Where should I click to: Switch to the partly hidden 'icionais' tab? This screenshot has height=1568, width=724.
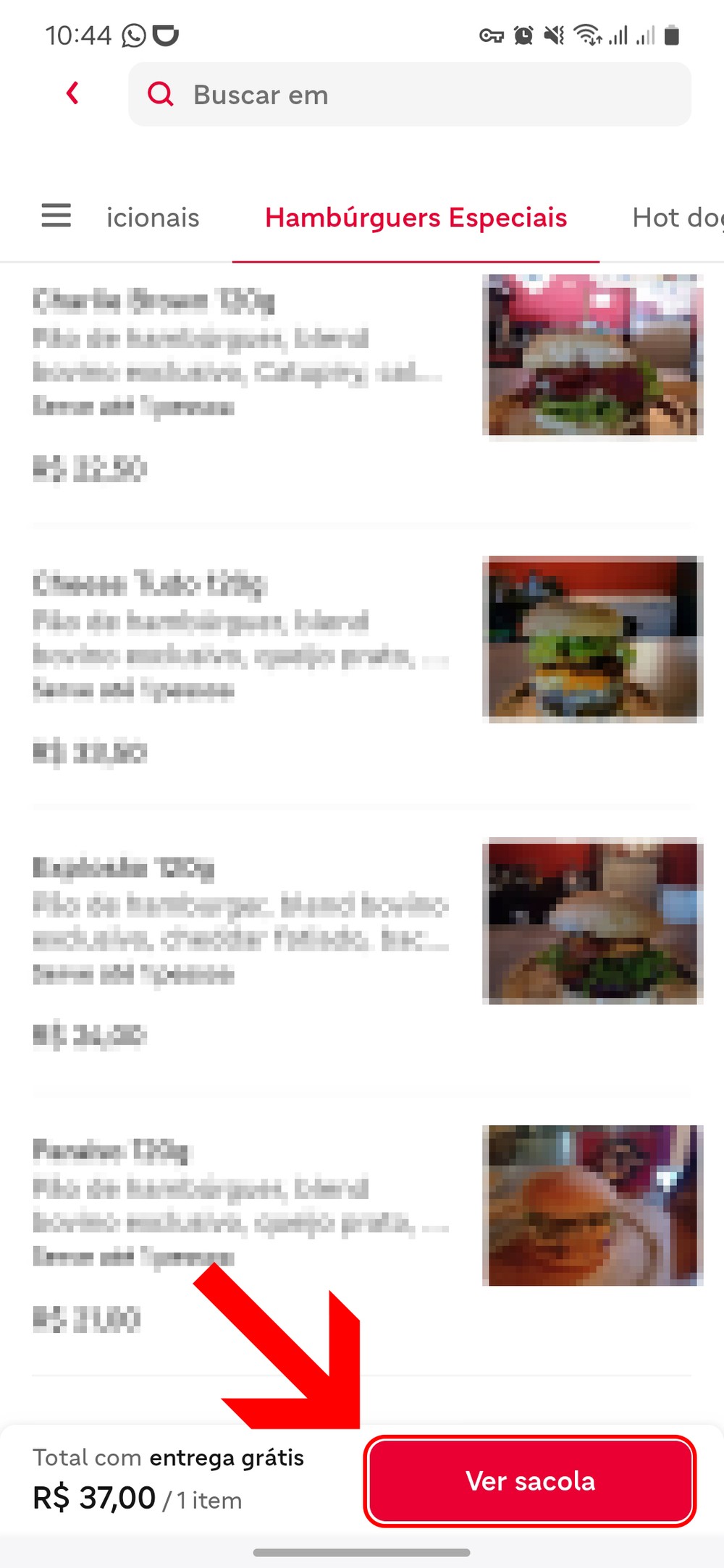[x=152, y=218]
